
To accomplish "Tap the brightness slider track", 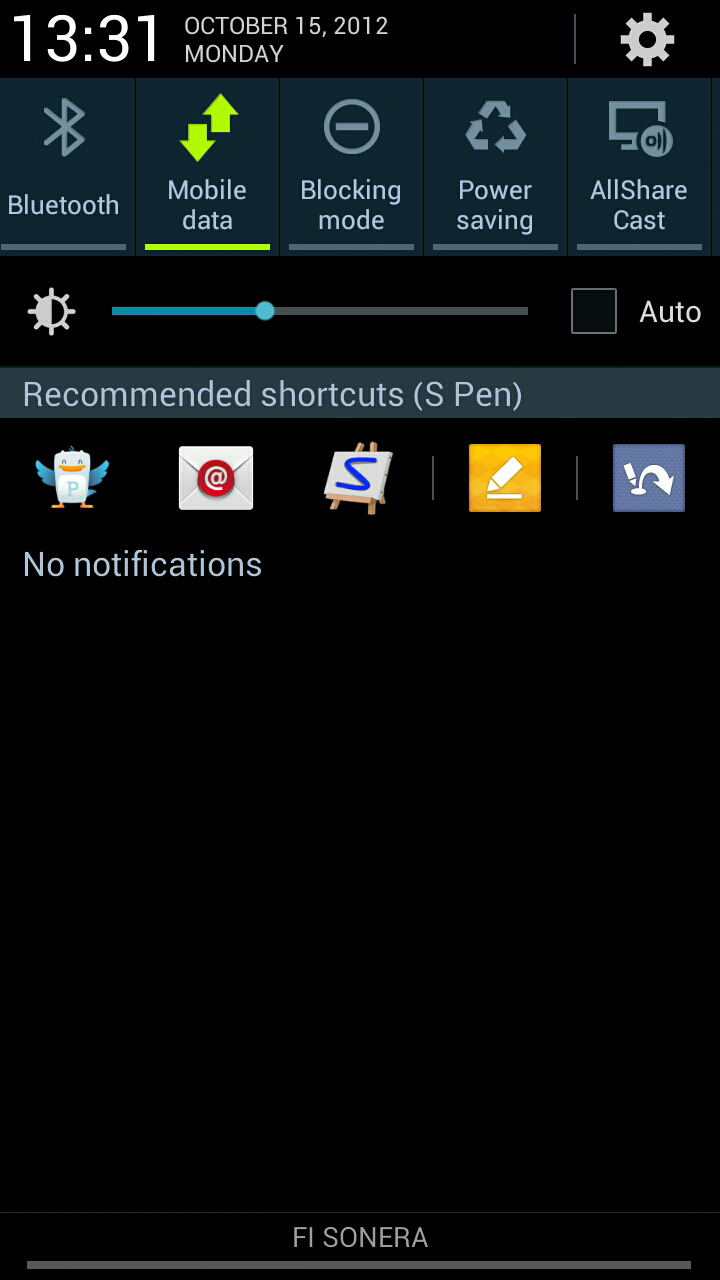I will (x=320, y=311).
